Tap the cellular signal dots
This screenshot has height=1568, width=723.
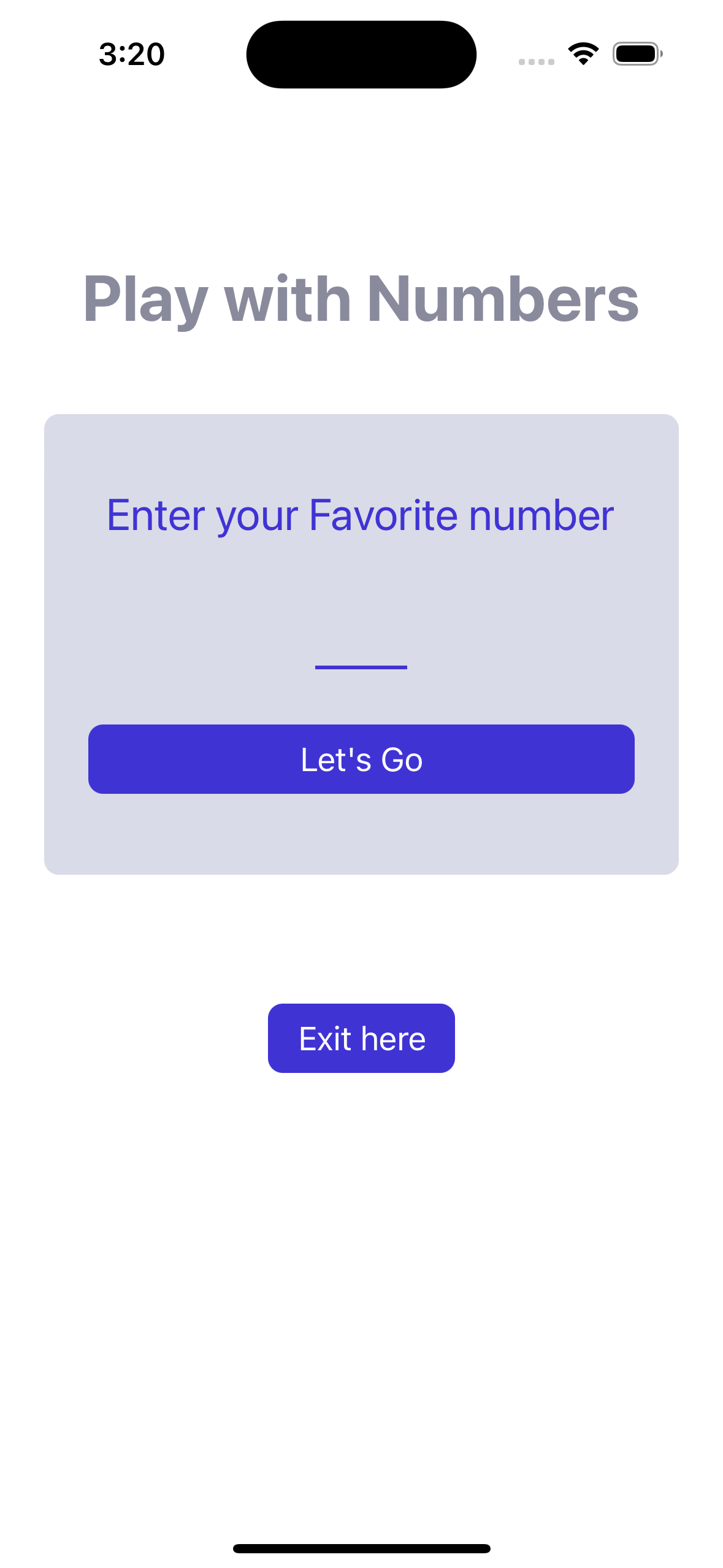pyautogui.click(x=535, y=61)
